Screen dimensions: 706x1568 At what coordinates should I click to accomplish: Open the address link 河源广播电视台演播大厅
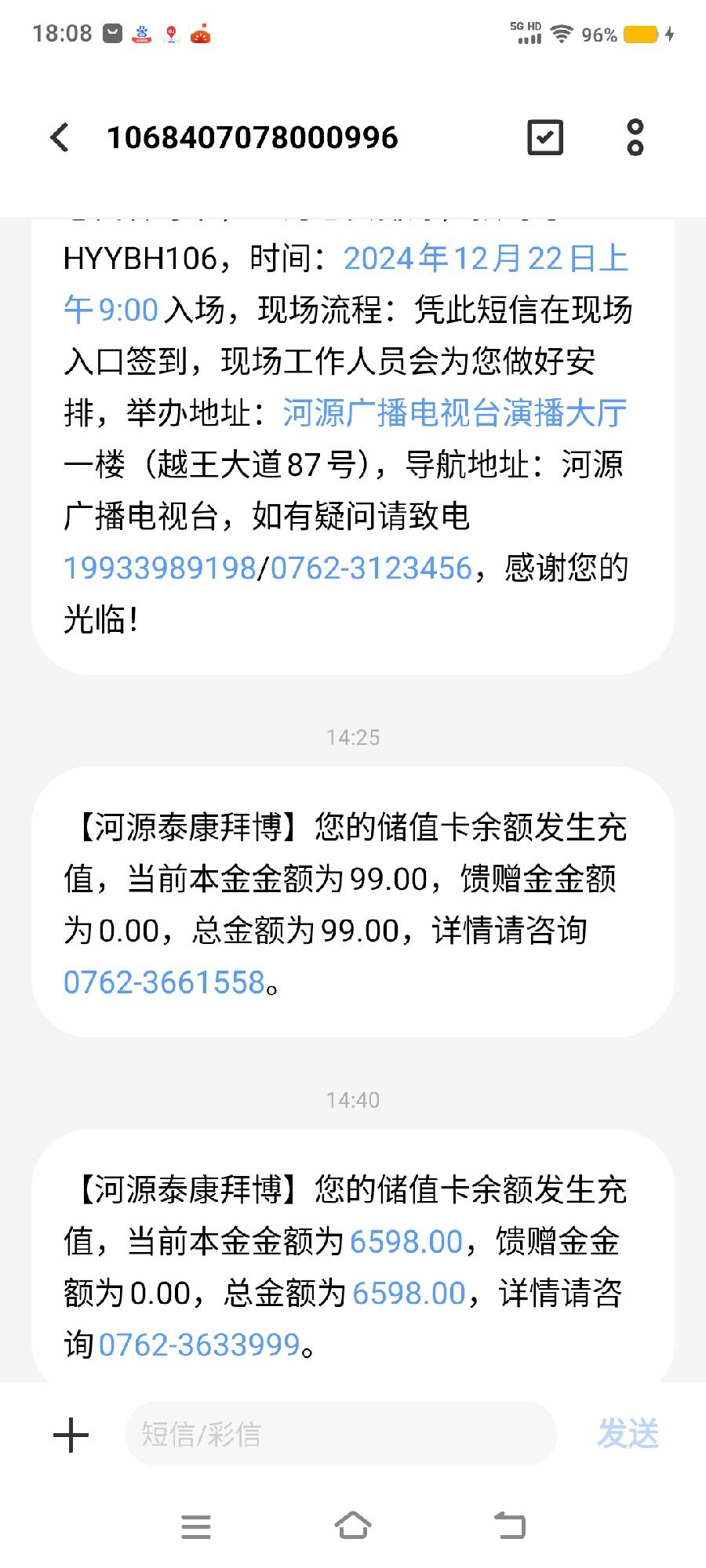pos(454,413)
